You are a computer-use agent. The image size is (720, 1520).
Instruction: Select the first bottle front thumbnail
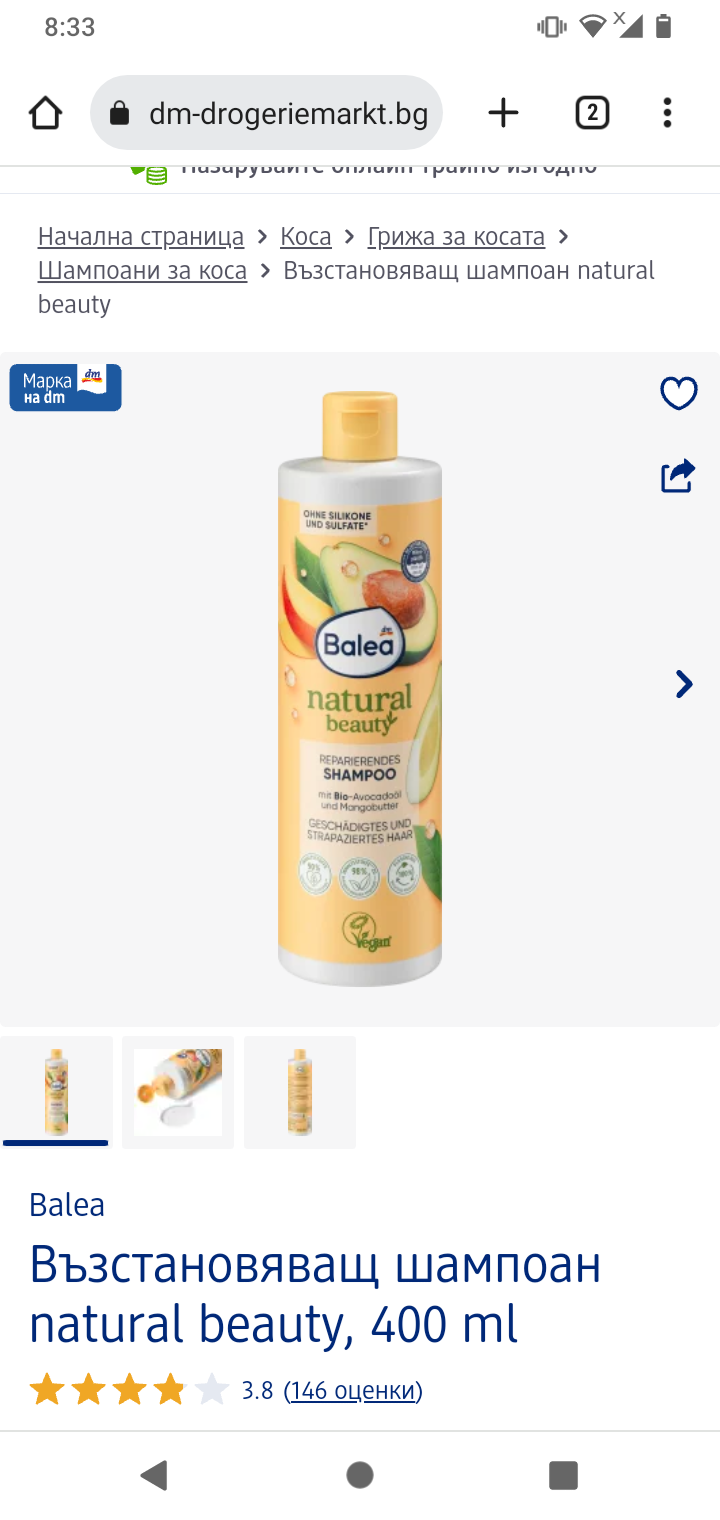tap(56, 1091)
